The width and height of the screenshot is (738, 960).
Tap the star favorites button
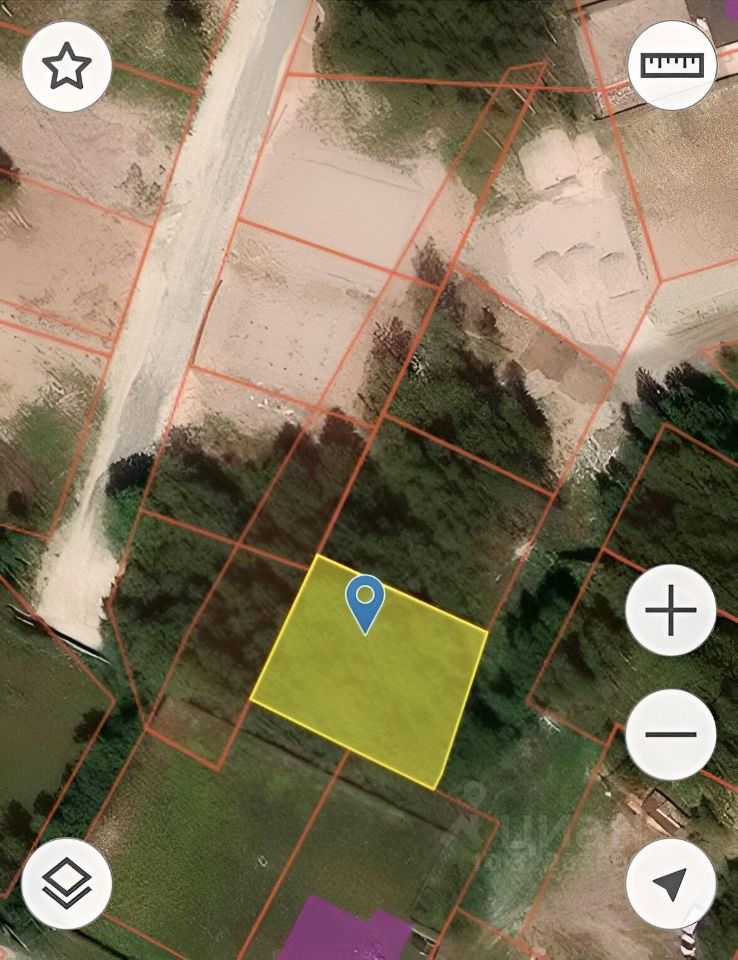pos(66,66)
